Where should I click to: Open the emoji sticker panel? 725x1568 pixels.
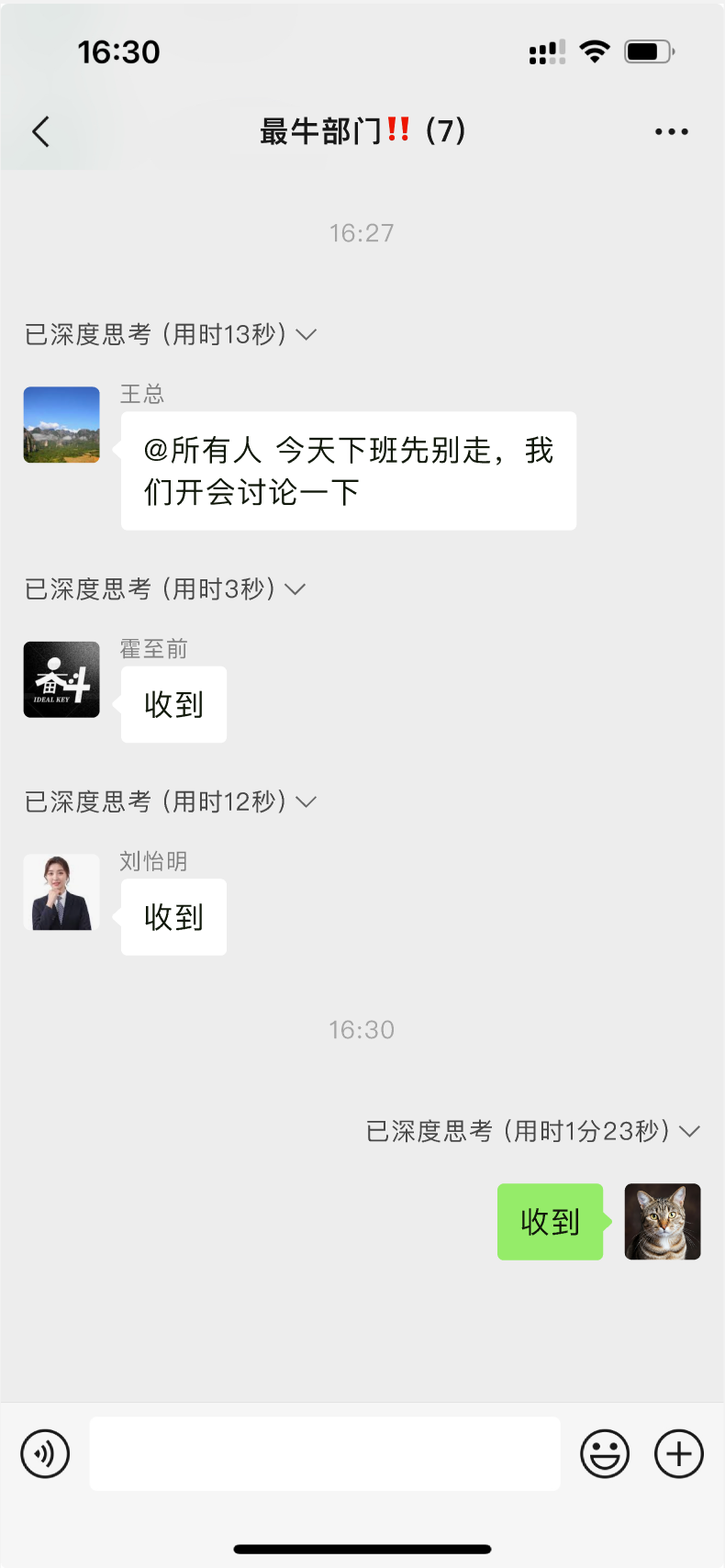coord(605,1454)
